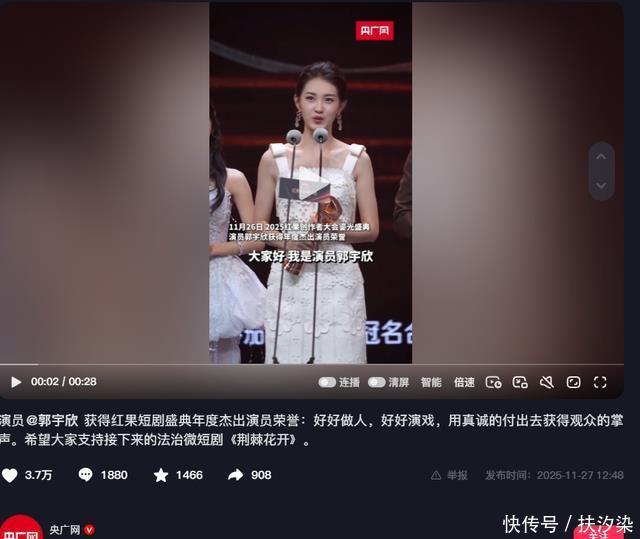Go to the previous video with up arrow
The image size is (640, 539).
tap(601, 157)
